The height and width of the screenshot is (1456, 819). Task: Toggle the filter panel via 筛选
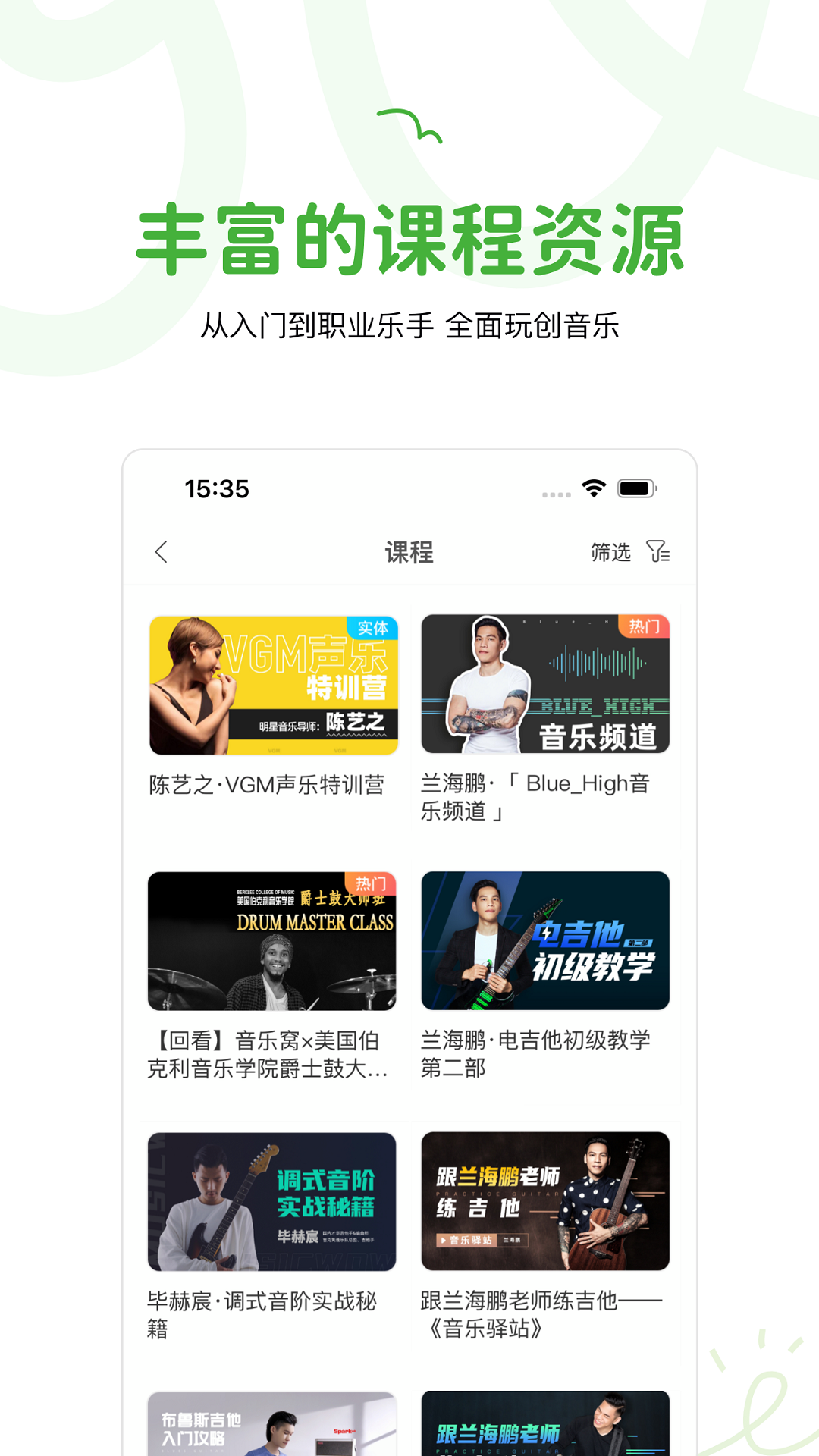[x=611, y=553]
